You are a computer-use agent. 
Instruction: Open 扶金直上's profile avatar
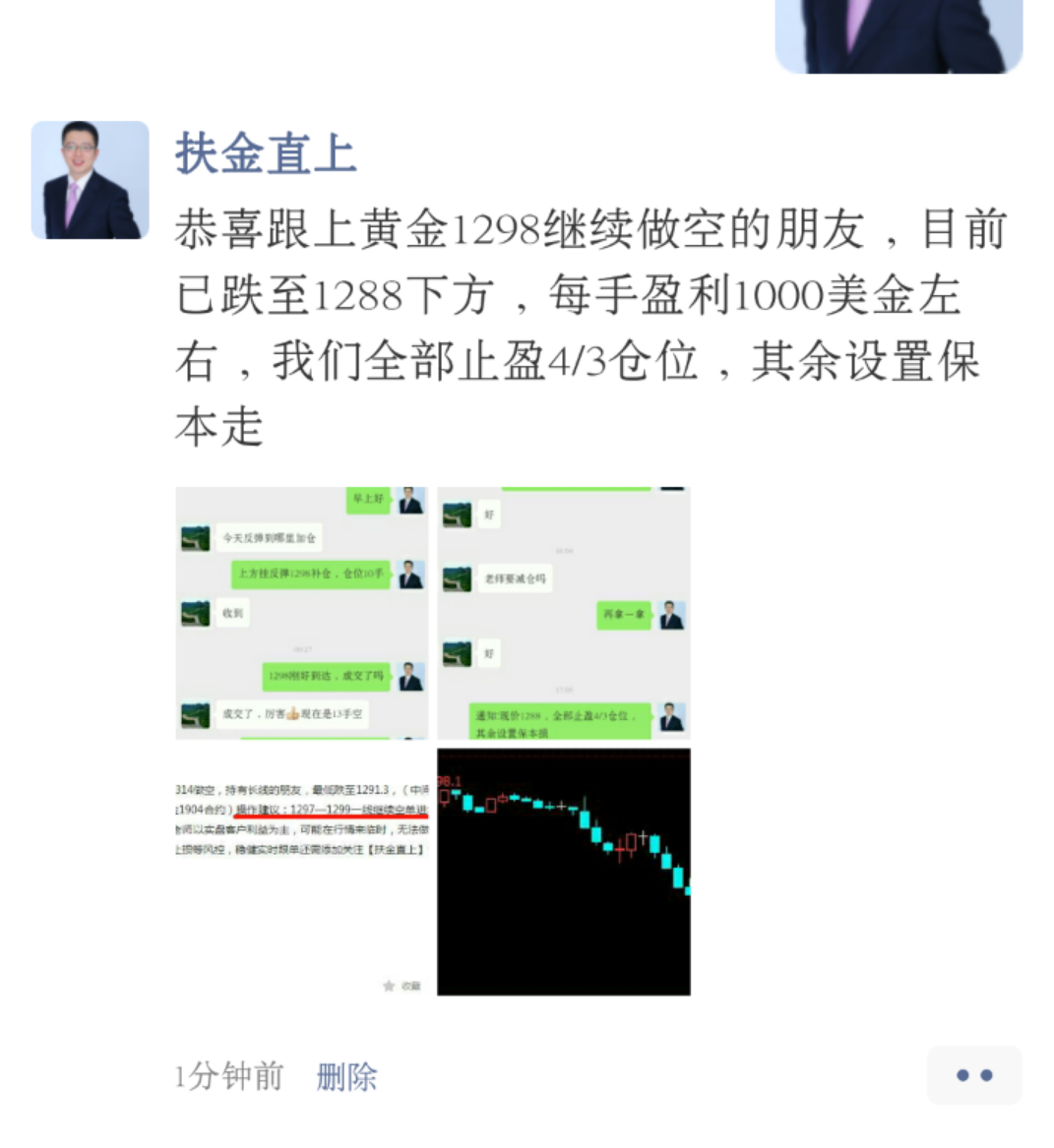click(x=90, y=180)
